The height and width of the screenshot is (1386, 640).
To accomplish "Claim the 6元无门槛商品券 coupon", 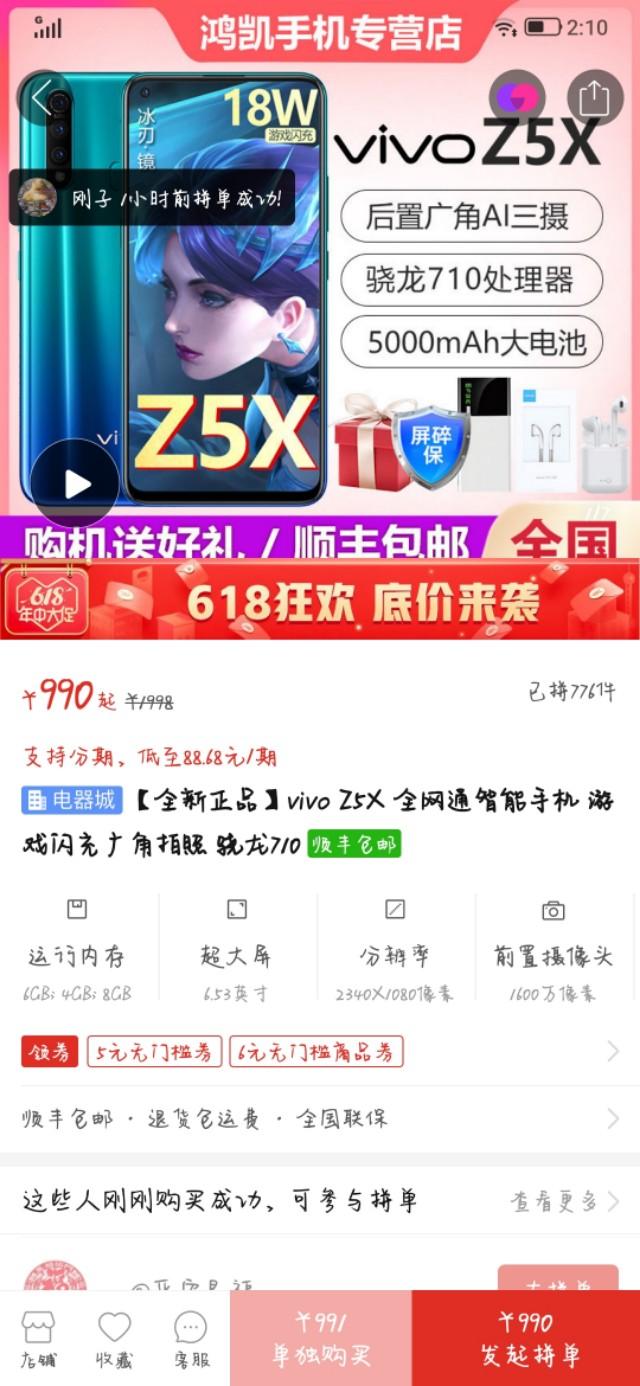I will [316, 1052].
